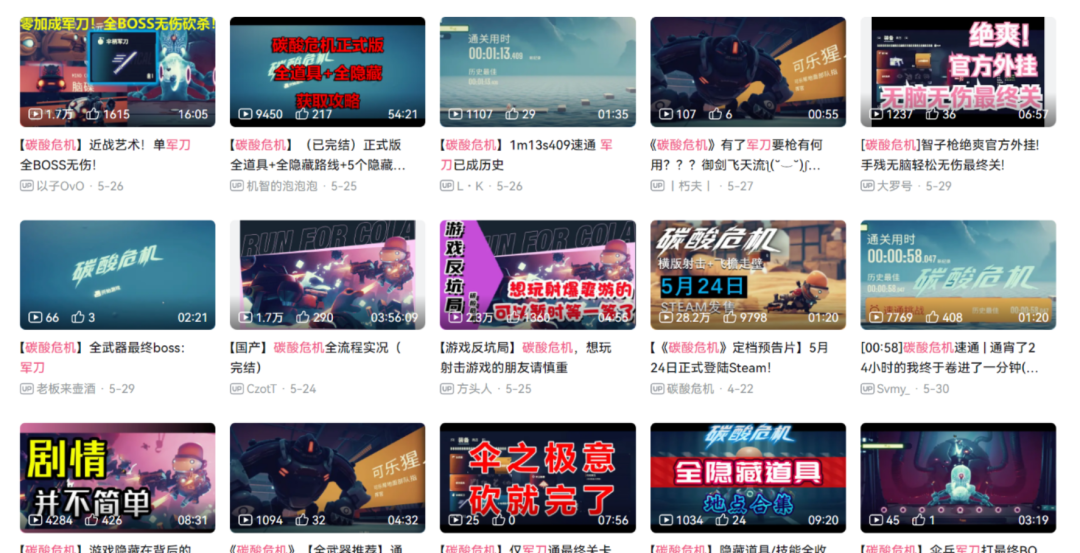
Task: Open the 03:56:09 video 全流程实况
Action: [x=327, y=275]
